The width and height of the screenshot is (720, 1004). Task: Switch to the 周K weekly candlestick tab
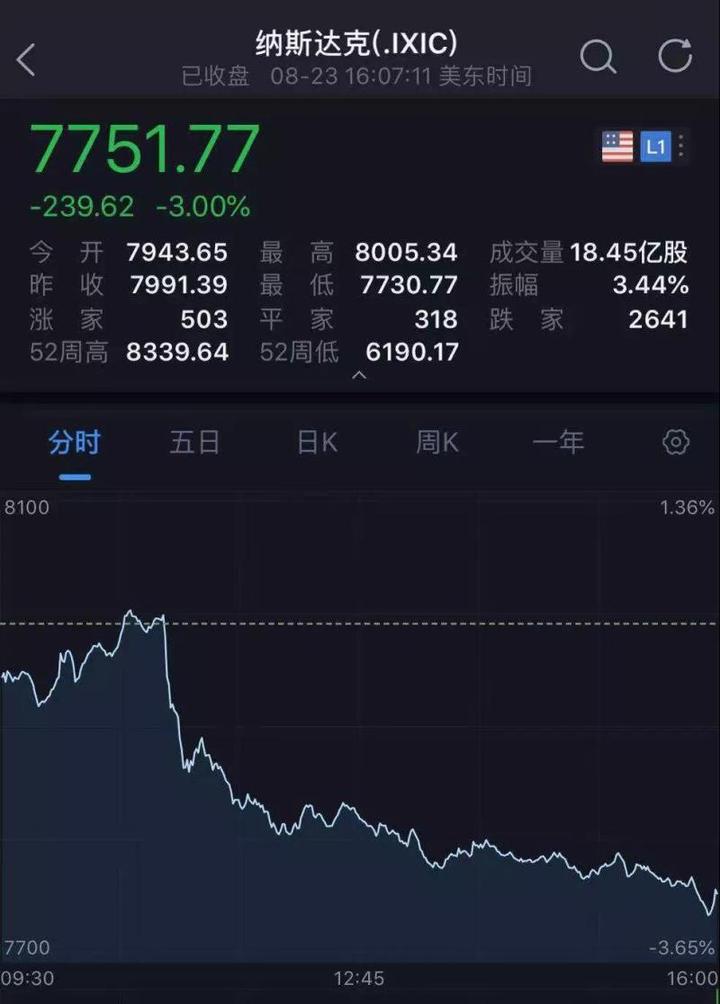pyautogui.click(x=437, y=443)
